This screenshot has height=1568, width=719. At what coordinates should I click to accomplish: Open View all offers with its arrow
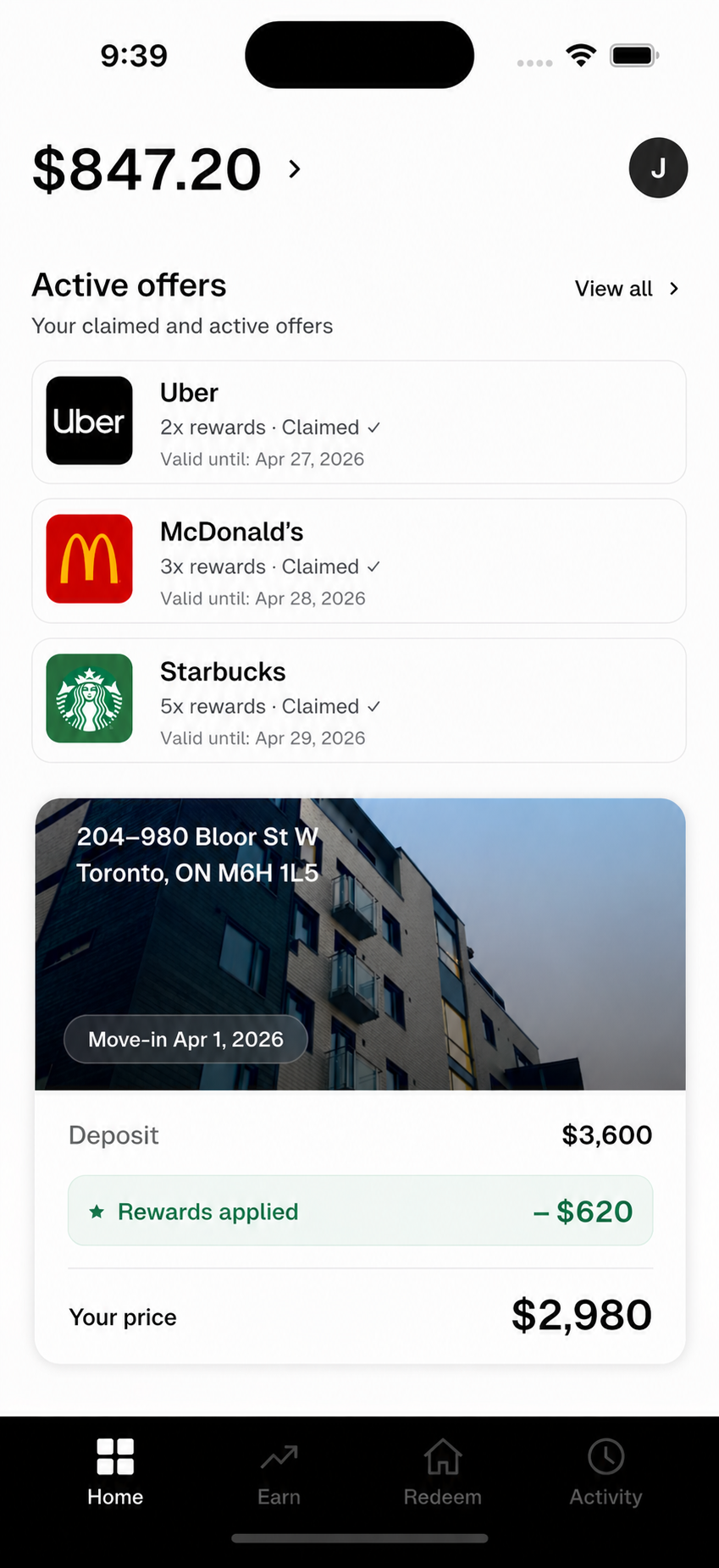[x=673, y=289]
